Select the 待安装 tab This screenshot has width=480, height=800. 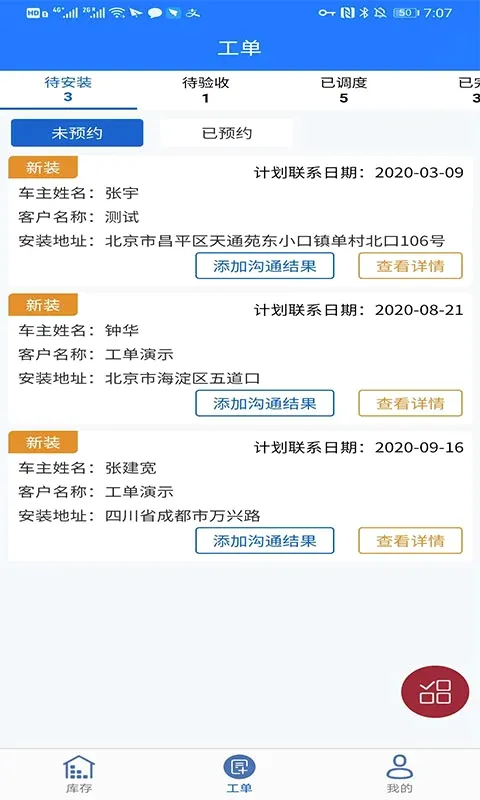(x=68, y=90)
